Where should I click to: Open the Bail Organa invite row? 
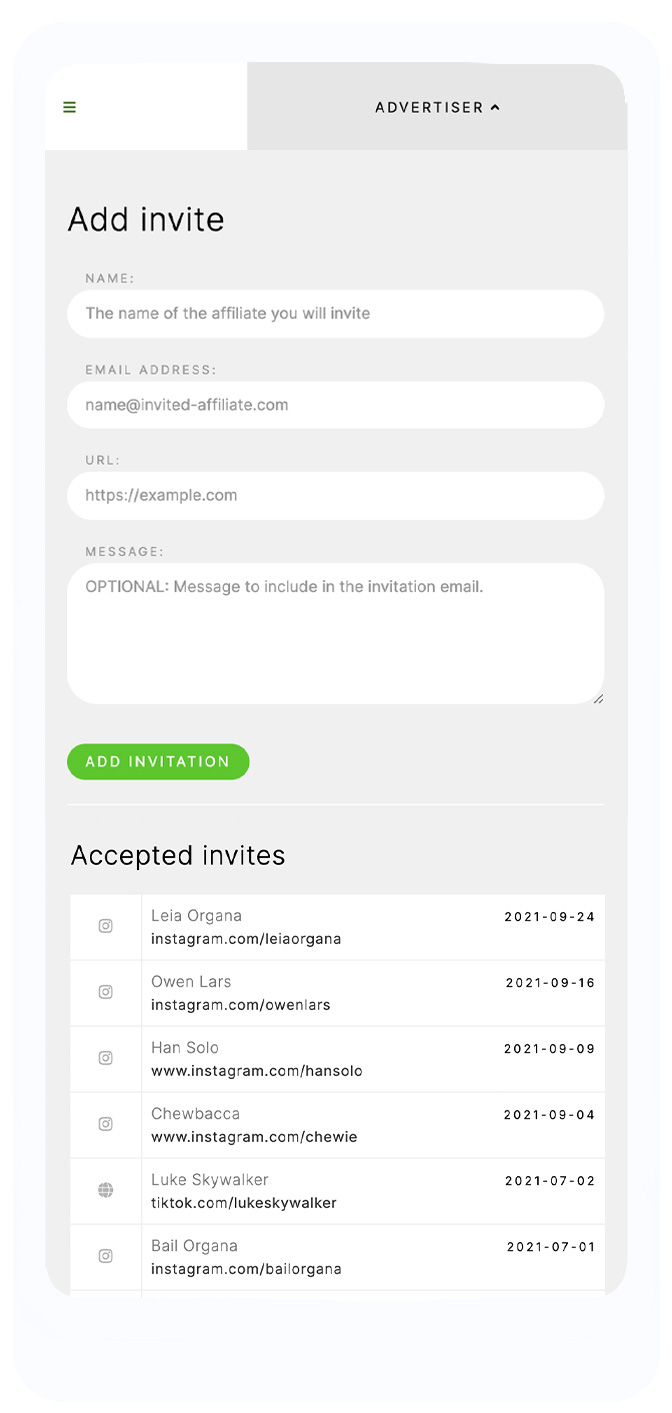337,1257
